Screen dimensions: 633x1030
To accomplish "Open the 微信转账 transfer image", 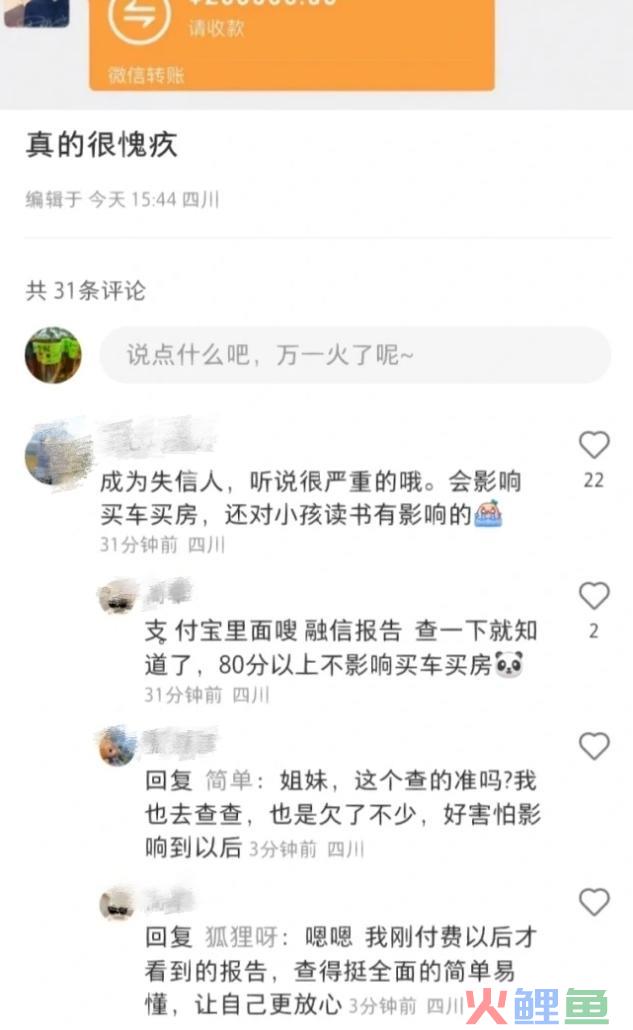I will pyautogui.click(x=292, y=43).
